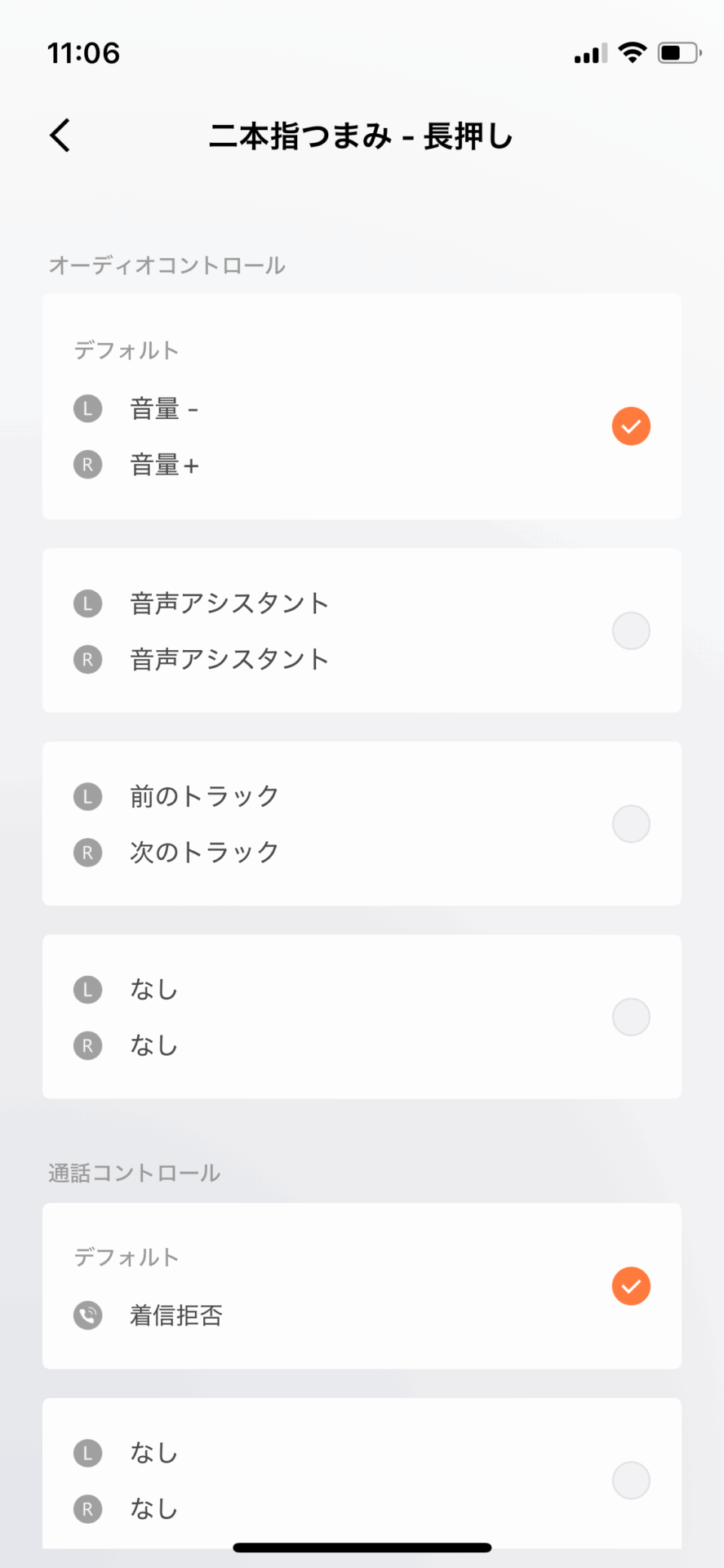Click the R icon beside 音声アシスタント

87,659
